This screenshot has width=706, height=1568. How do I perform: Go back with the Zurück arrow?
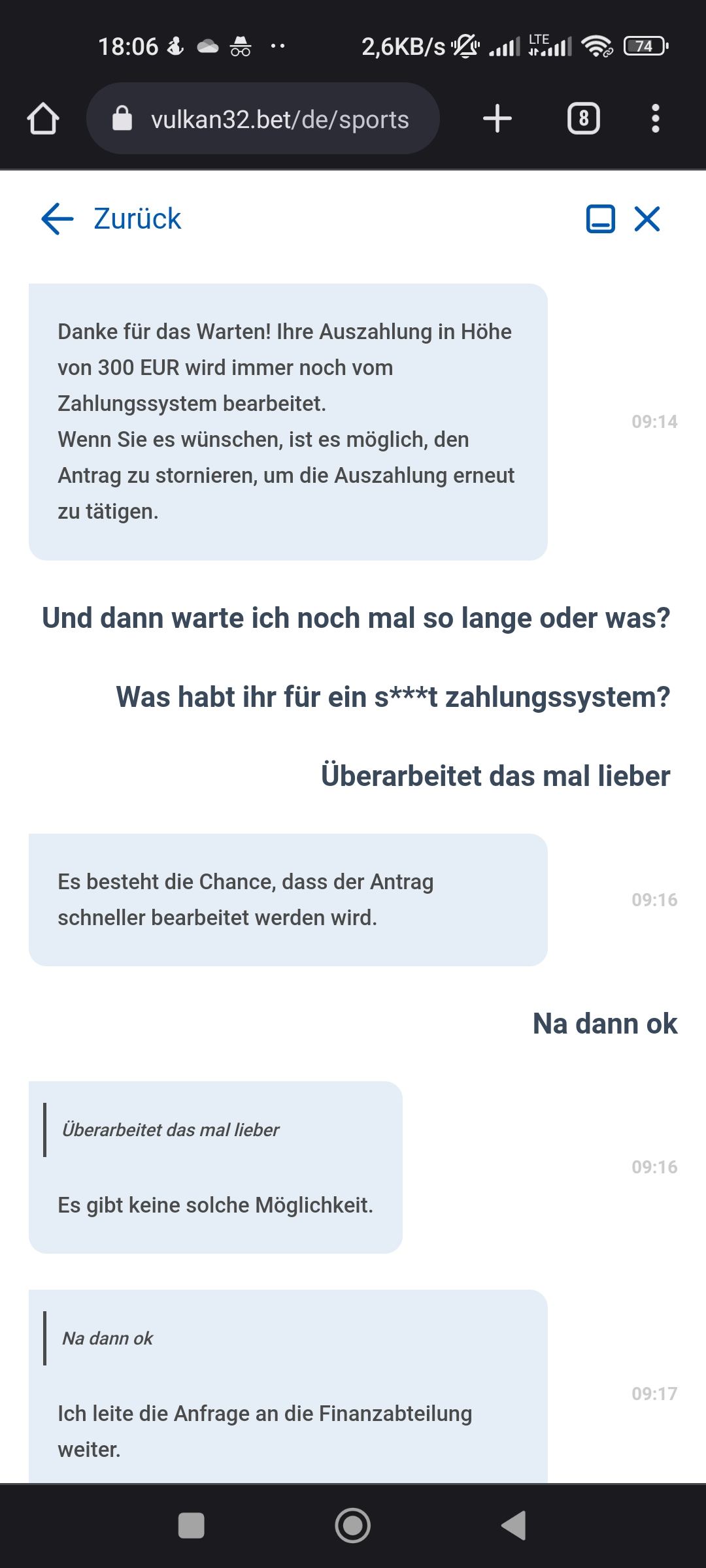tap(58, 218)
